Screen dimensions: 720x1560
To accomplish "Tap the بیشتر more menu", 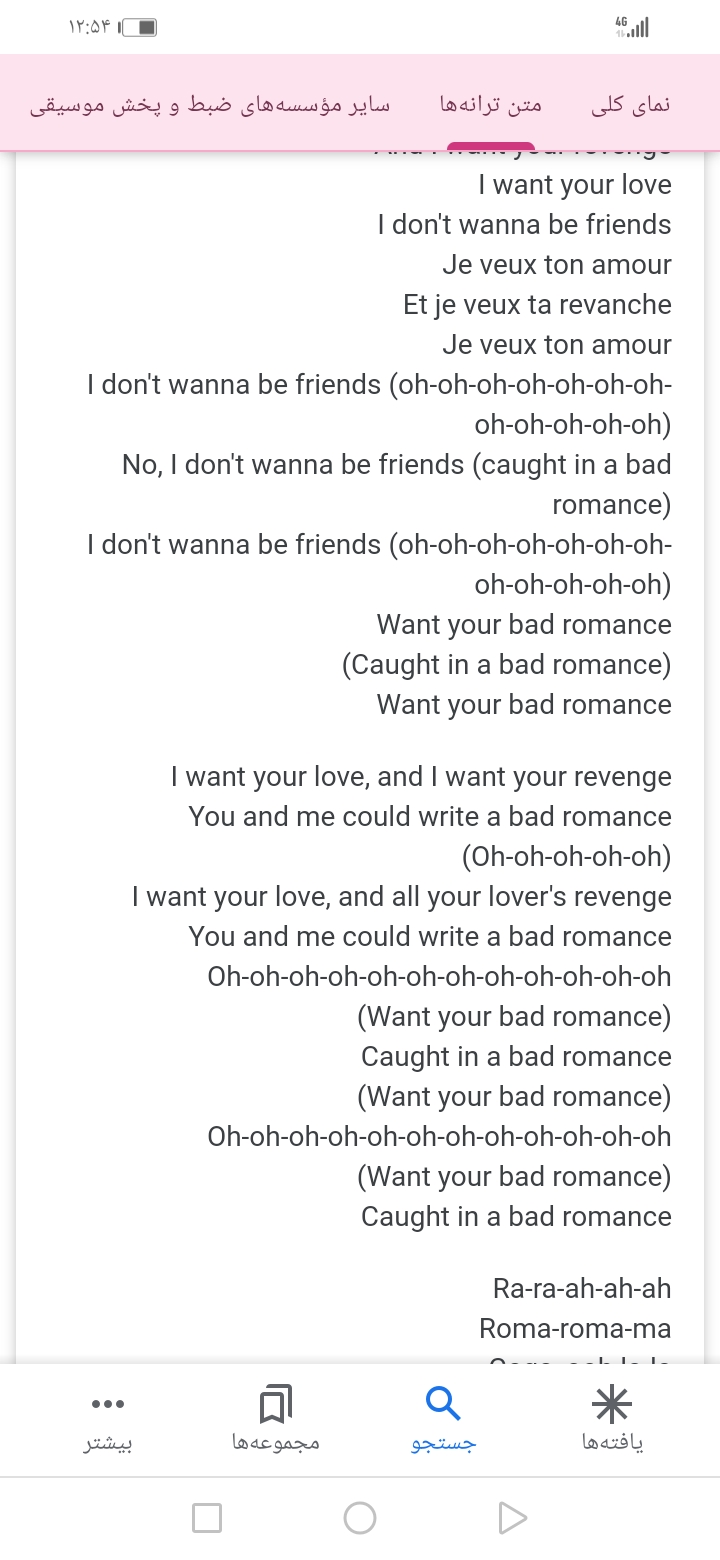I will (x=108, y=1420).
